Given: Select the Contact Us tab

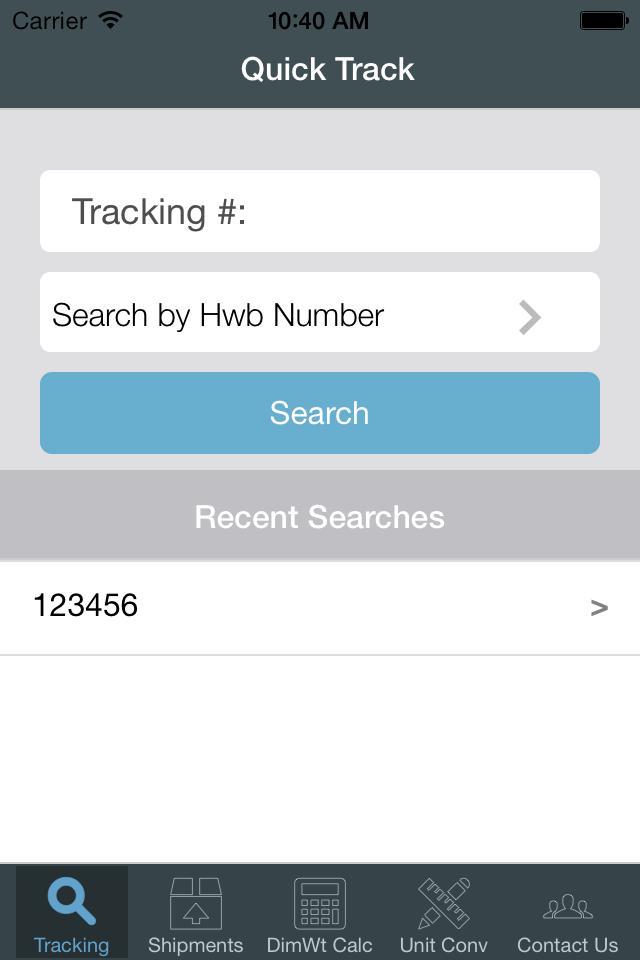Looking at the screenshot, I should [567, 914].
